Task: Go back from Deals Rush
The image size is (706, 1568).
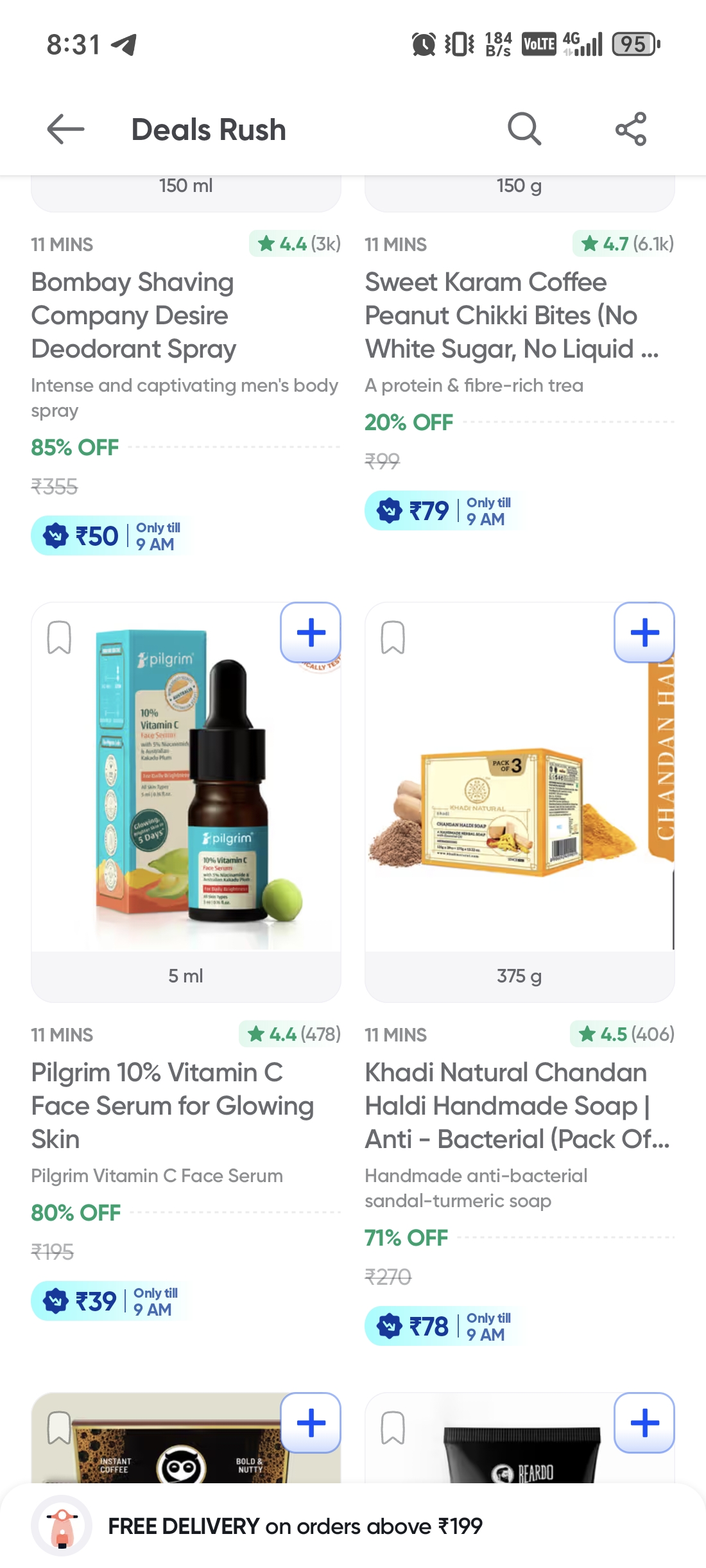Action: (x=65, y=129)
